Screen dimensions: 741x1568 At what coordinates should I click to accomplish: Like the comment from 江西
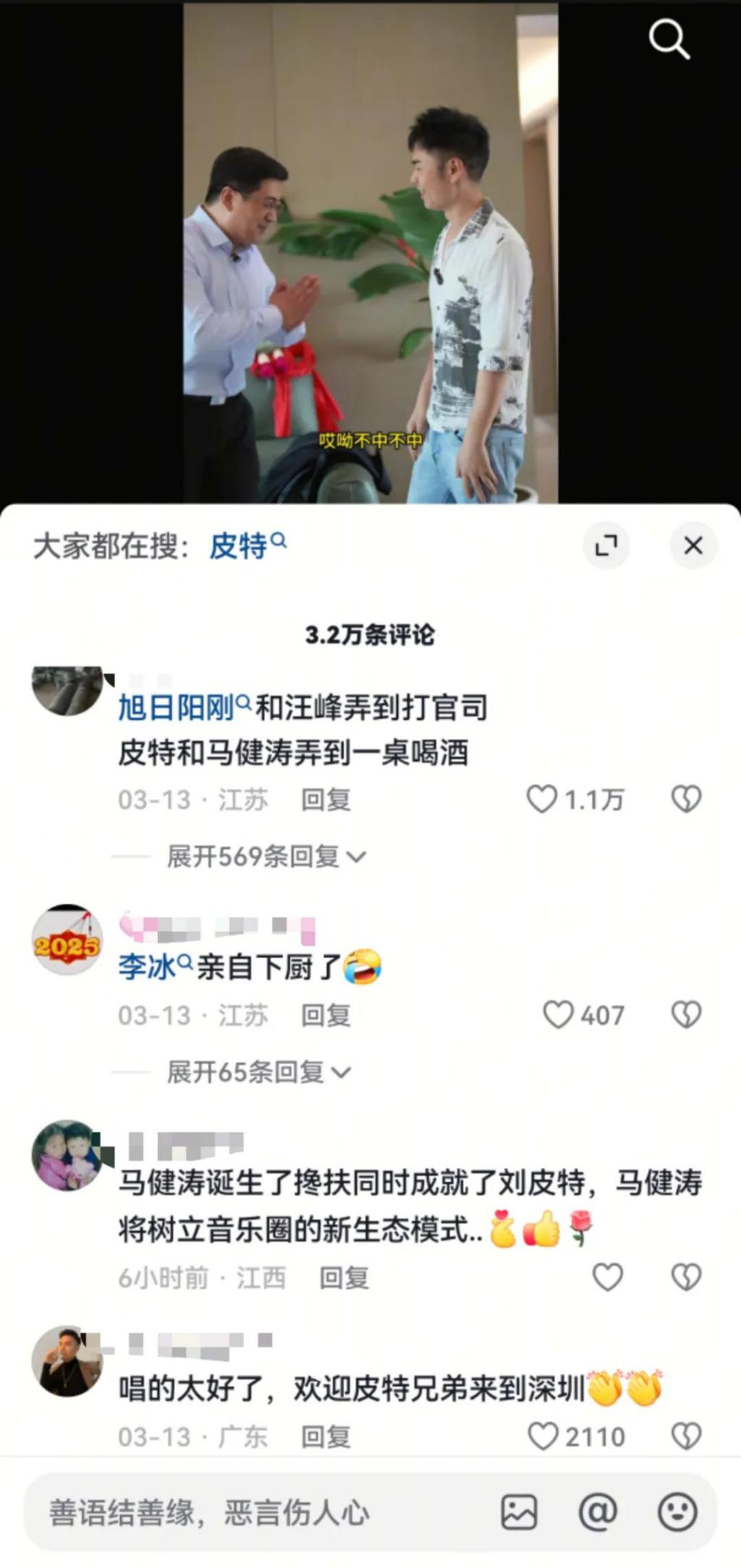[x=607, y=1277]
